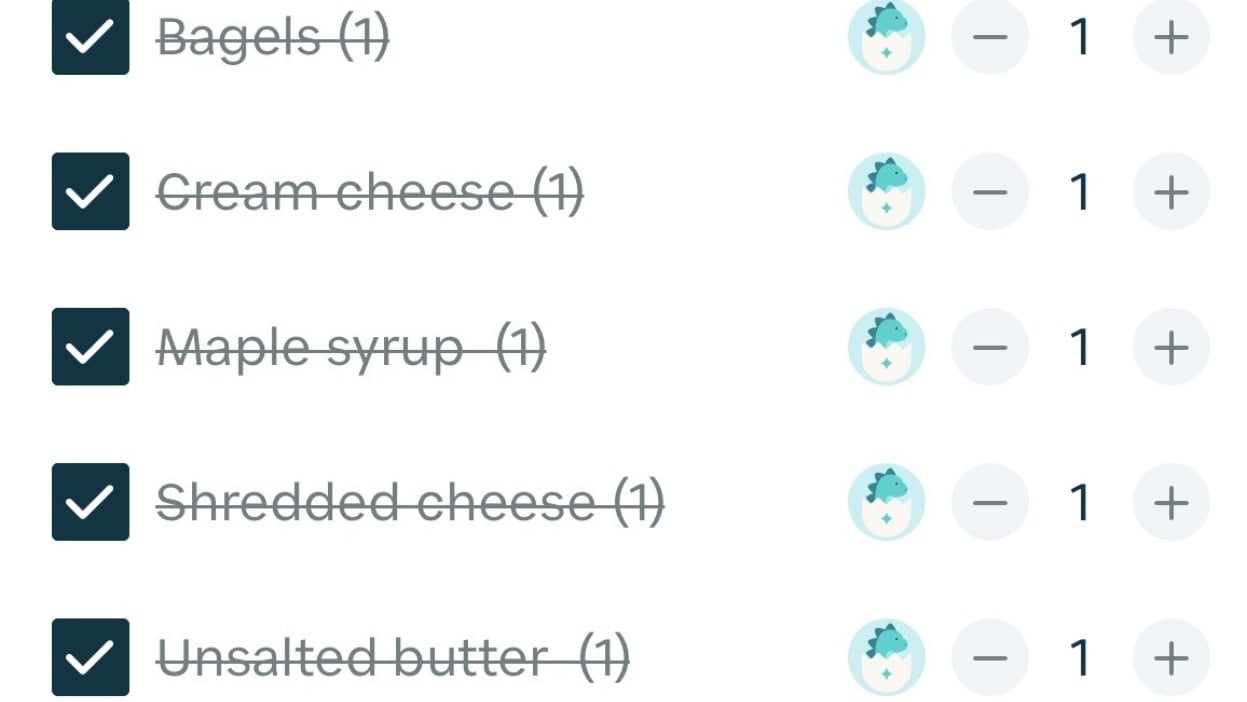Uncheck the Bagels checkbox

tap(90, 37)
